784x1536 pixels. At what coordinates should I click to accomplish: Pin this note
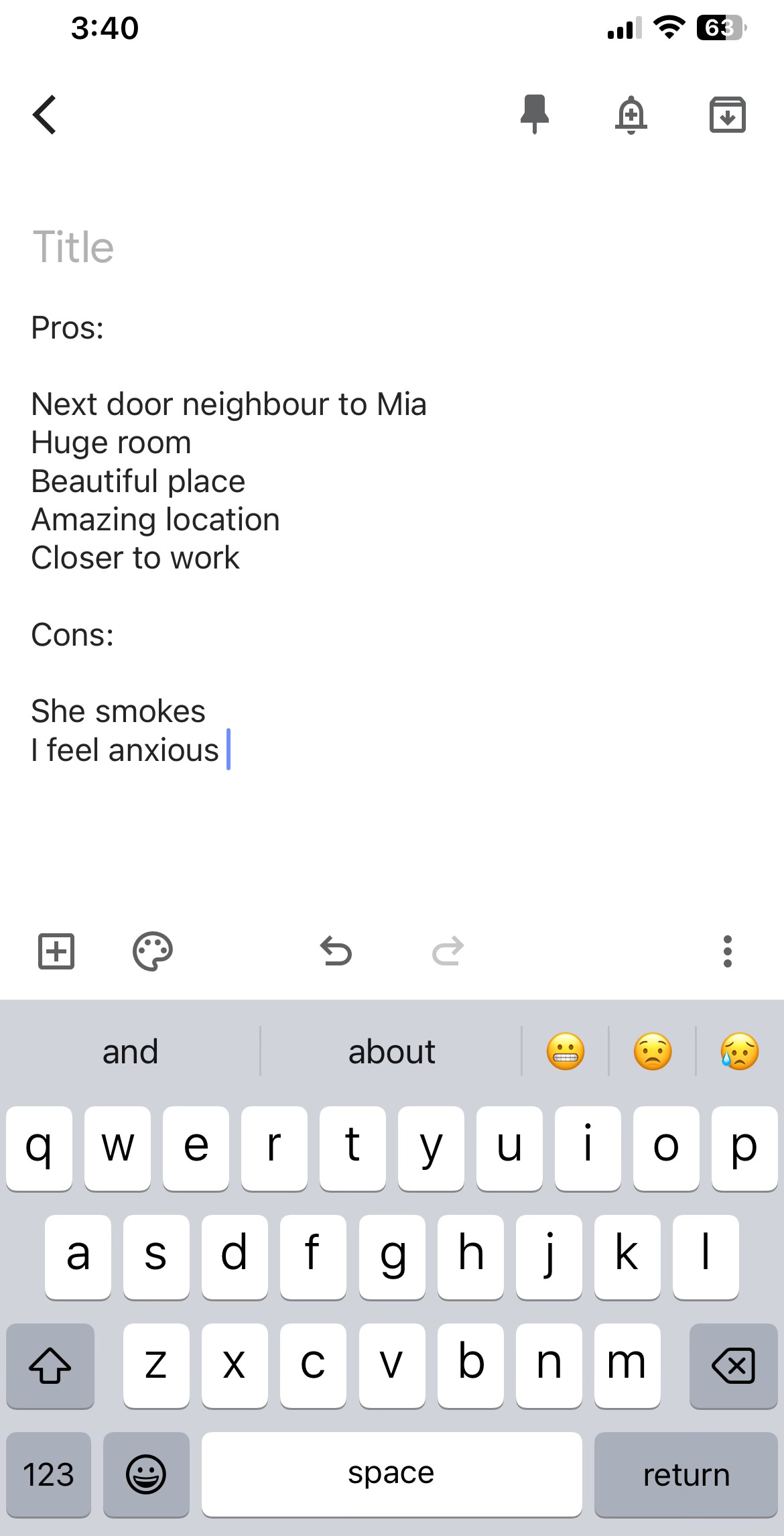(x=534, y=115)
